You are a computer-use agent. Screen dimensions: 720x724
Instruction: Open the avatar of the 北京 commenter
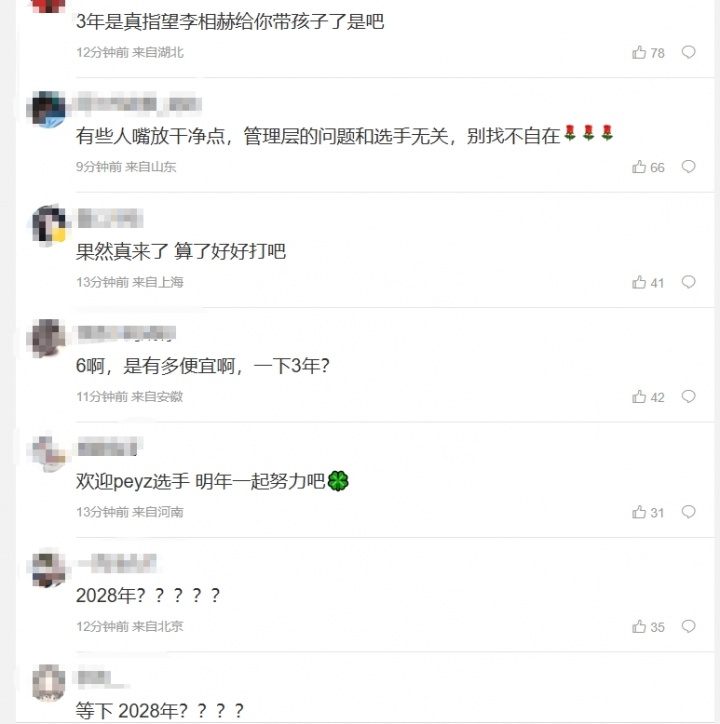click(x=48, y=568)
